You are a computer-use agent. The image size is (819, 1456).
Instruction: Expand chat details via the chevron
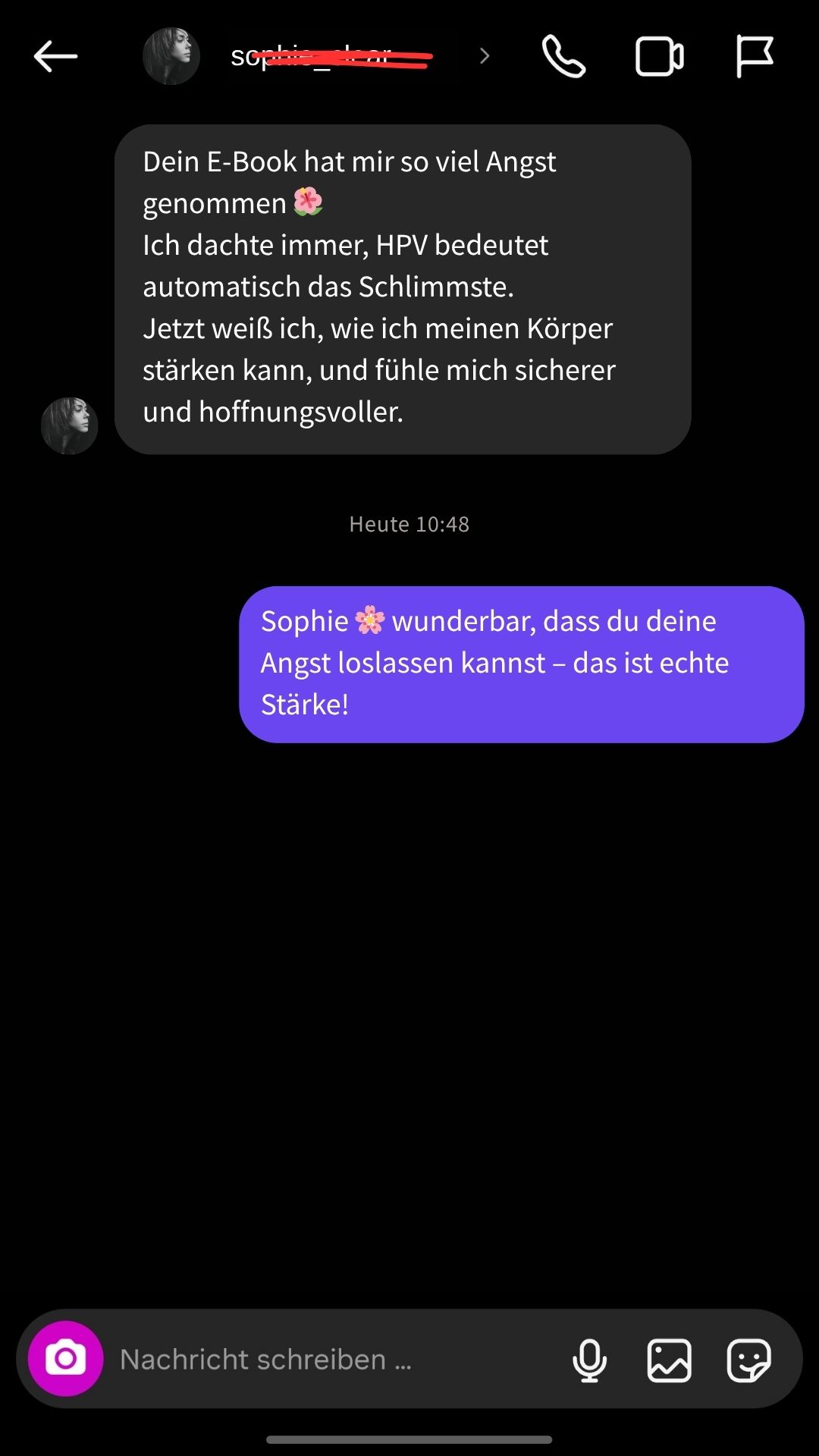click(x=484, y=56)
